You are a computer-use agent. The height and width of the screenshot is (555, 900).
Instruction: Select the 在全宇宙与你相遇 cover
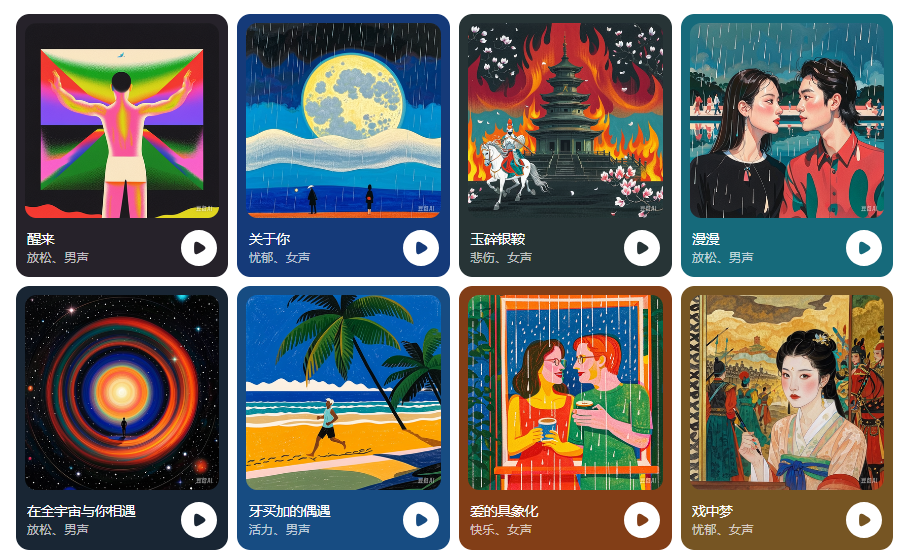click(x=121, y=392)
